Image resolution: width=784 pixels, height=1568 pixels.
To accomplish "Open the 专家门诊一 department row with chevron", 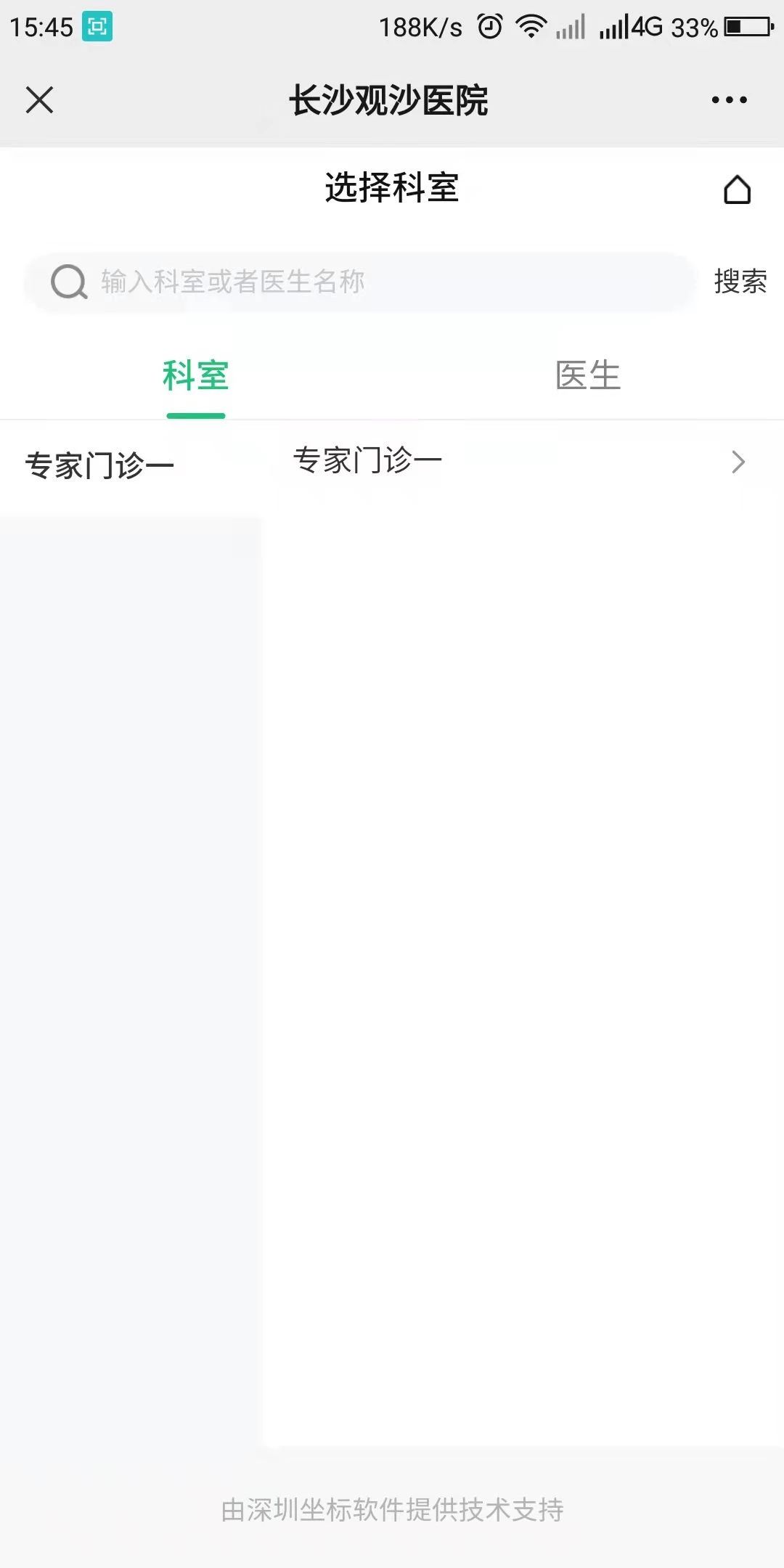I will click(x=521, y=462).
